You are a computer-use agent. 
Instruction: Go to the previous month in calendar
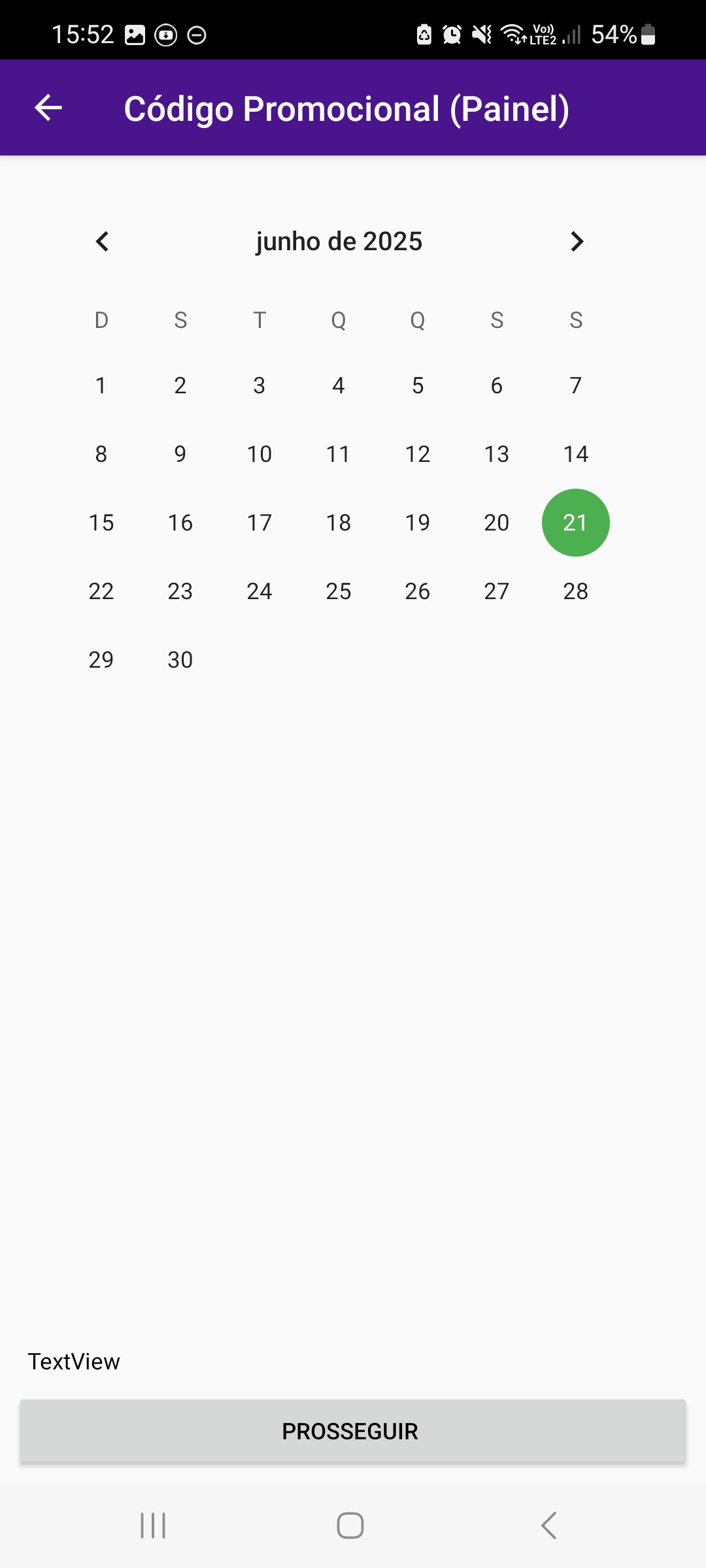point(102,242)
